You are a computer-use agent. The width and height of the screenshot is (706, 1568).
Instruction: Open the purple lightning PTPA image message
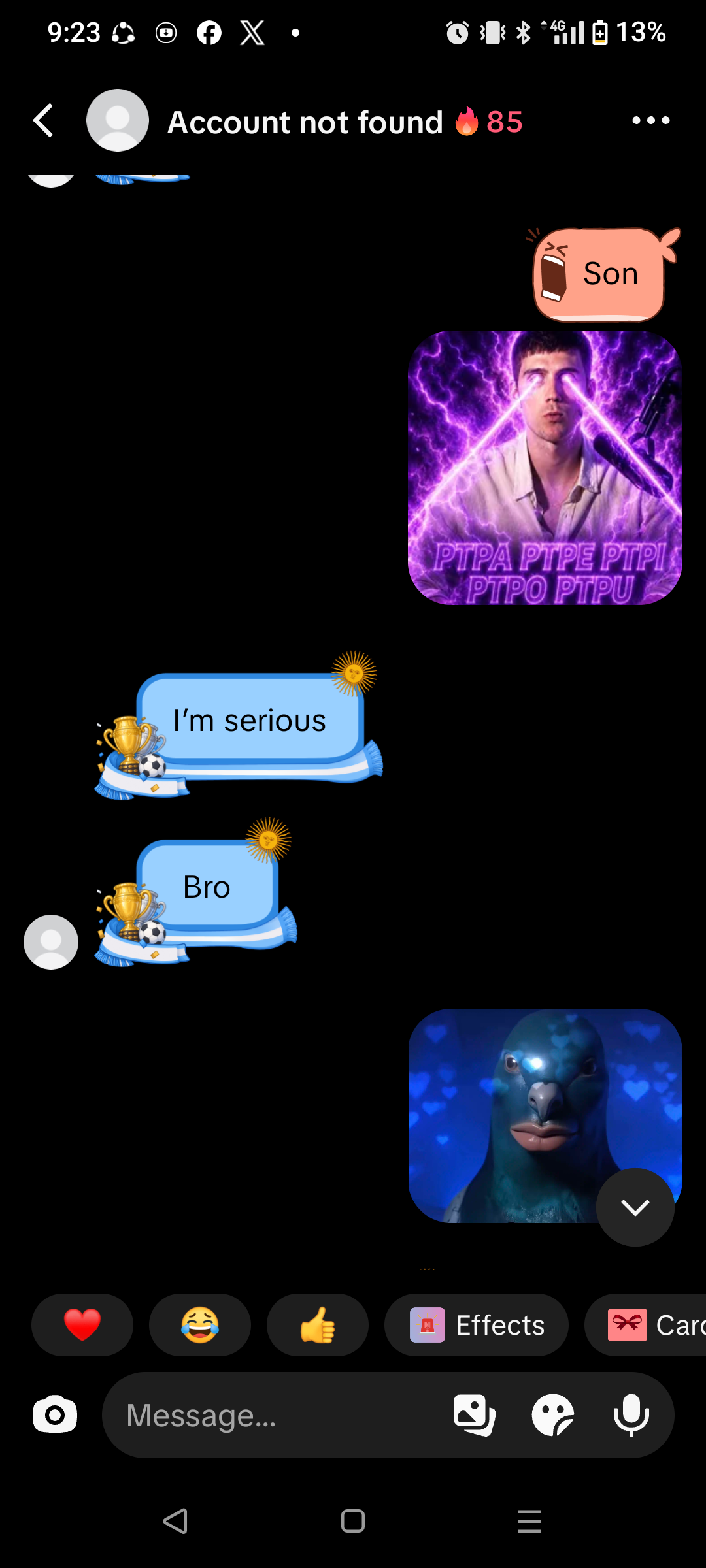pyautogui.click(x=545, y=468)
